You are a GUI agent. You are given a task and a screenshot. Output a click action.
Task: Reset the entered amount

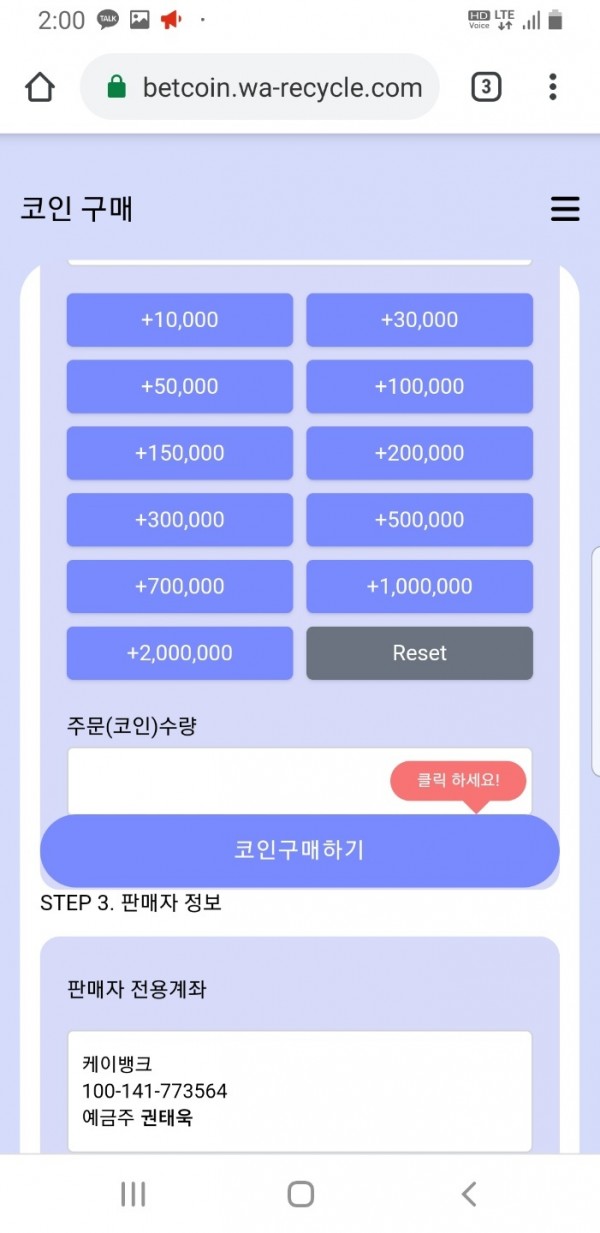pyautogui.click(x=419, y=653)
